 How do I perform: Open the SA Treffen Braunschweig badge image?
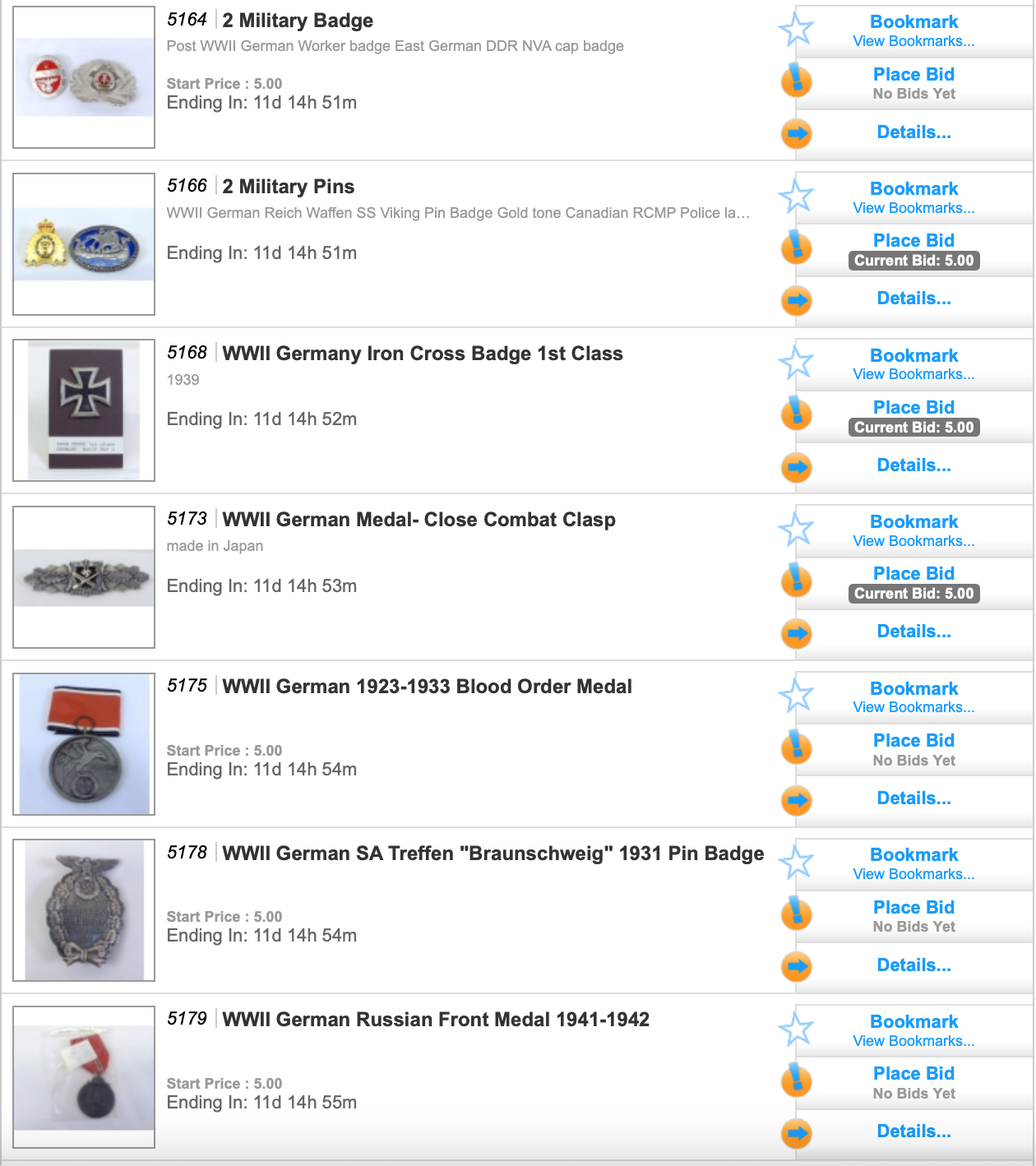coord(84,910)
